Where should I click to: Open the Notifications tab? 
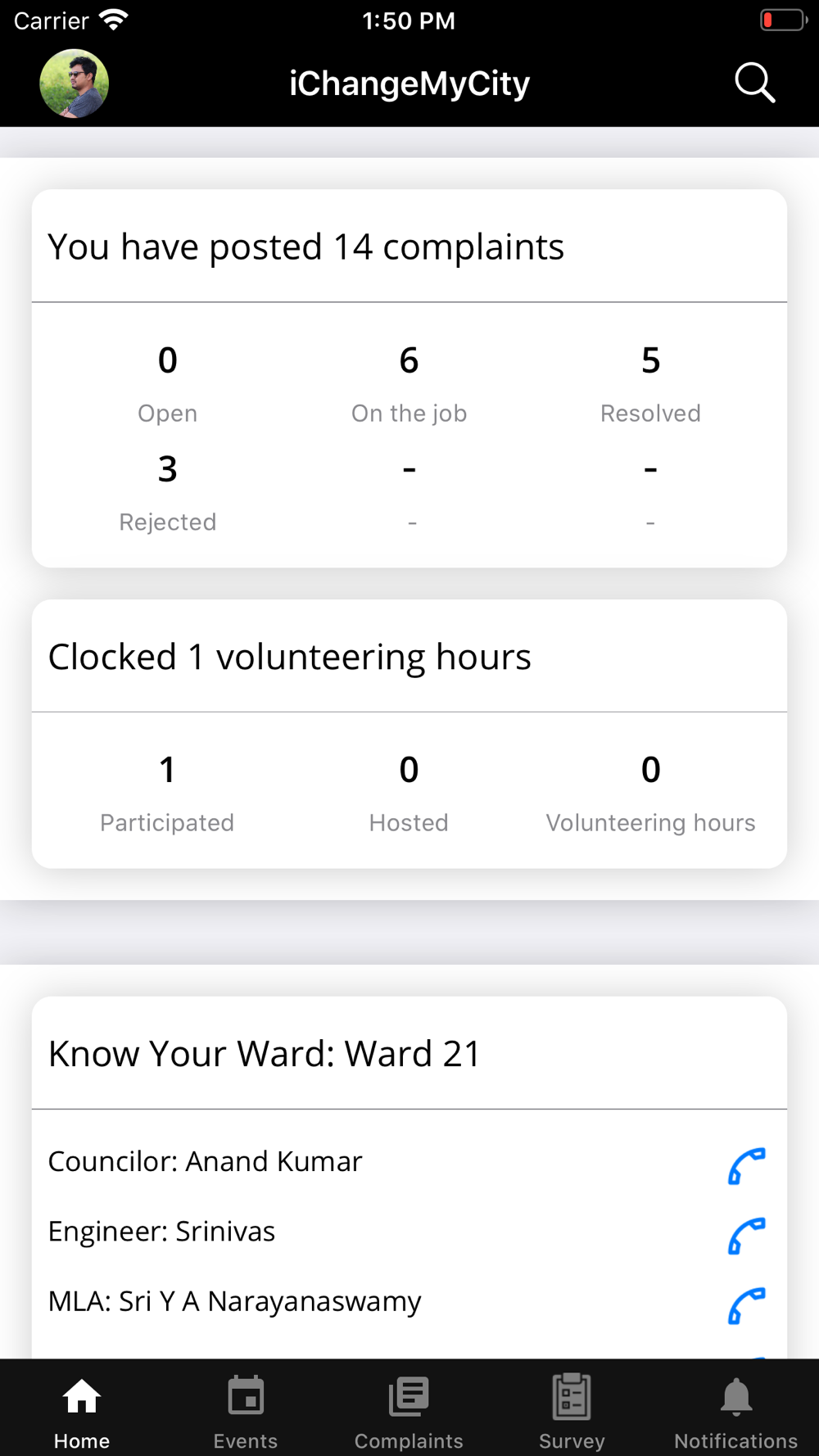[x=735, y=1412]
